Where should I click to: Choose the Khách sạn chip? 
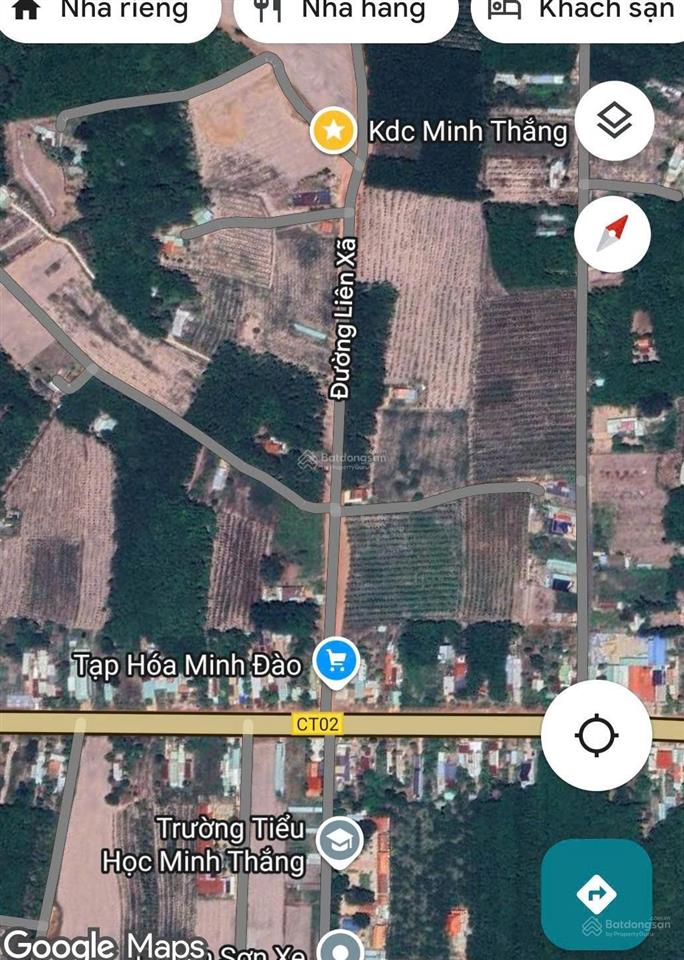click(x=580, y=12)
